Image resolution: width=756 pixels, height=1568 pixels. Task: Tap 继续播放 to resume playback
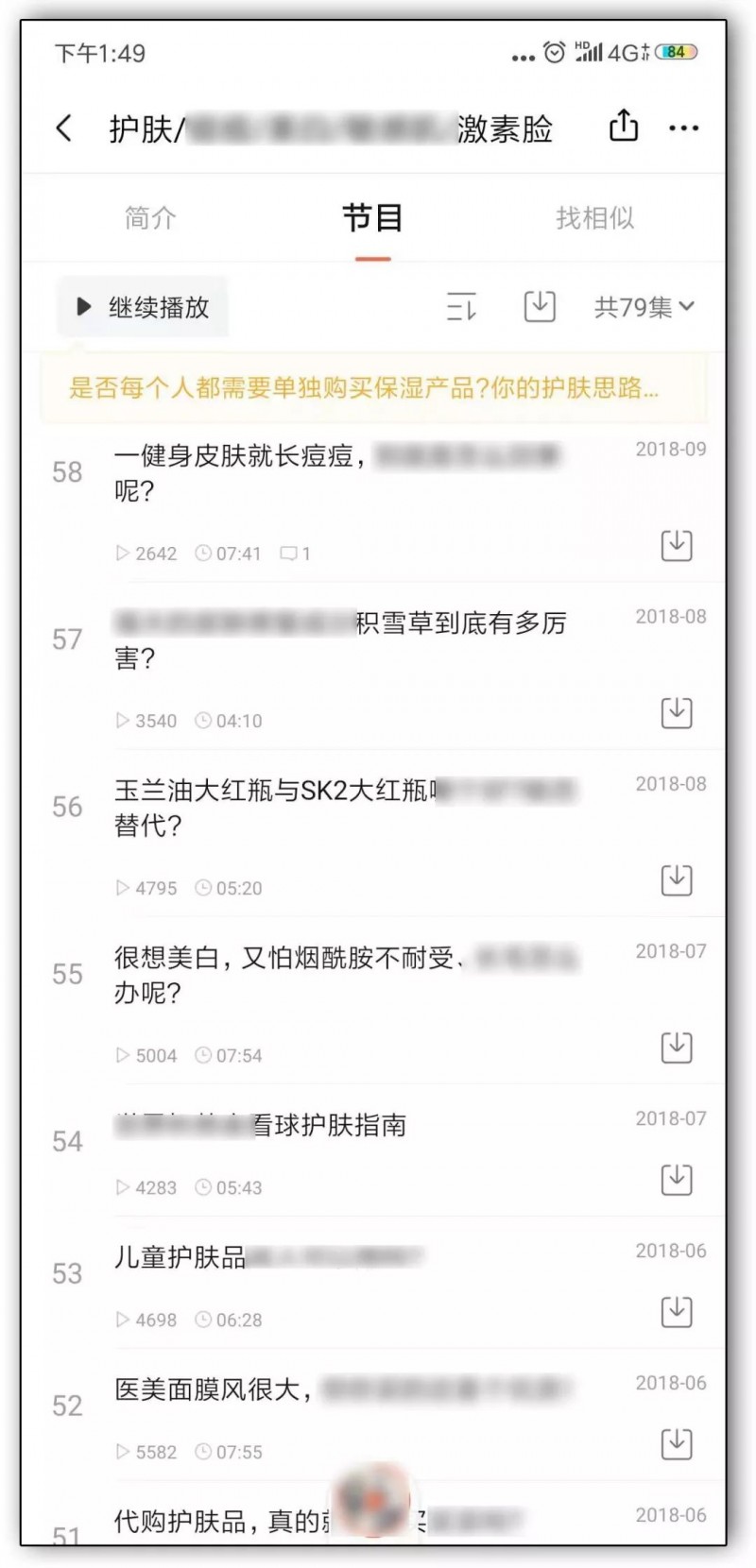coord(144,307)
